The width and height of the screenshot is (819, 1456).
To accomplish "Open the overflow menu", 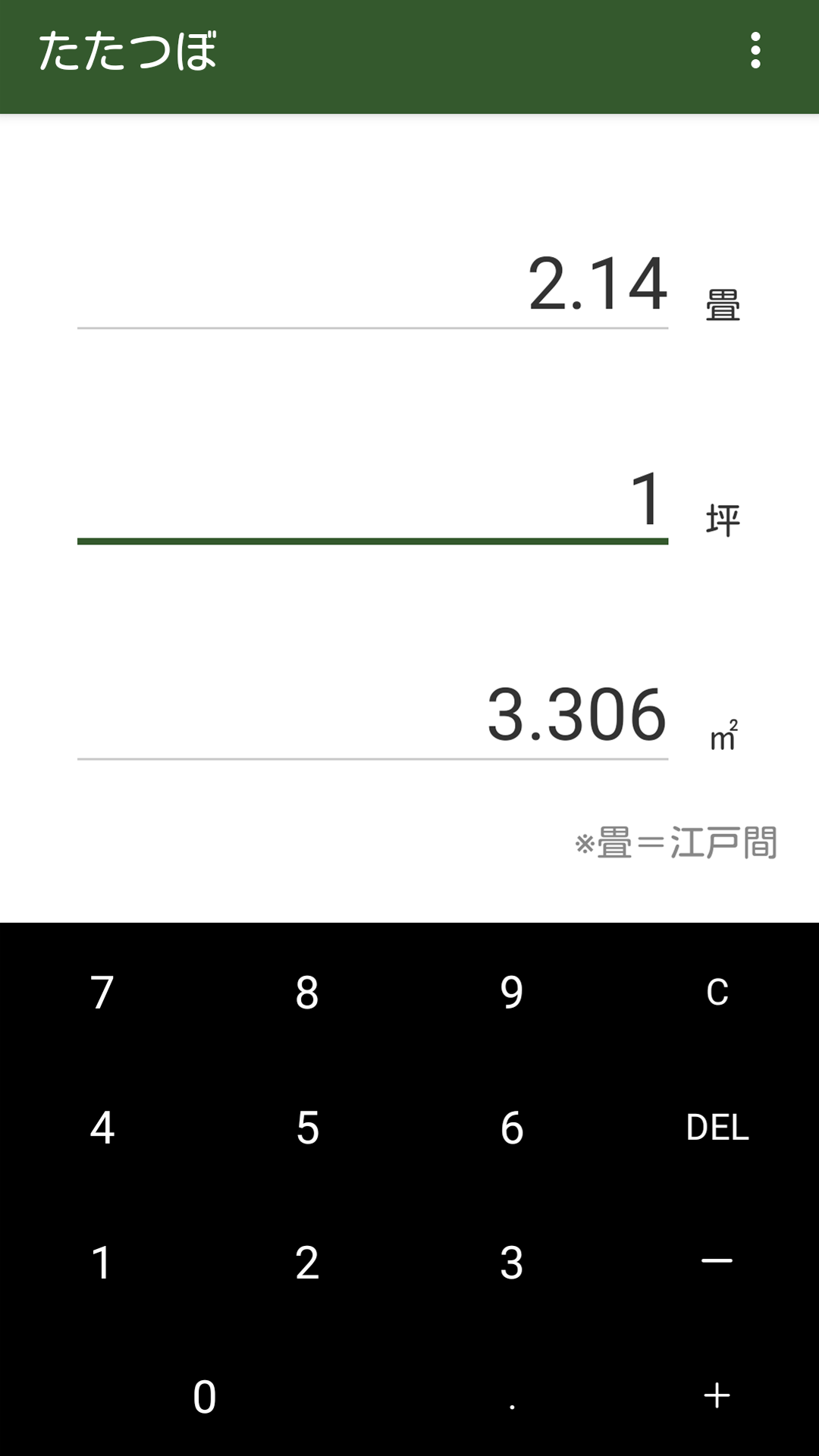I will [755, 51].
